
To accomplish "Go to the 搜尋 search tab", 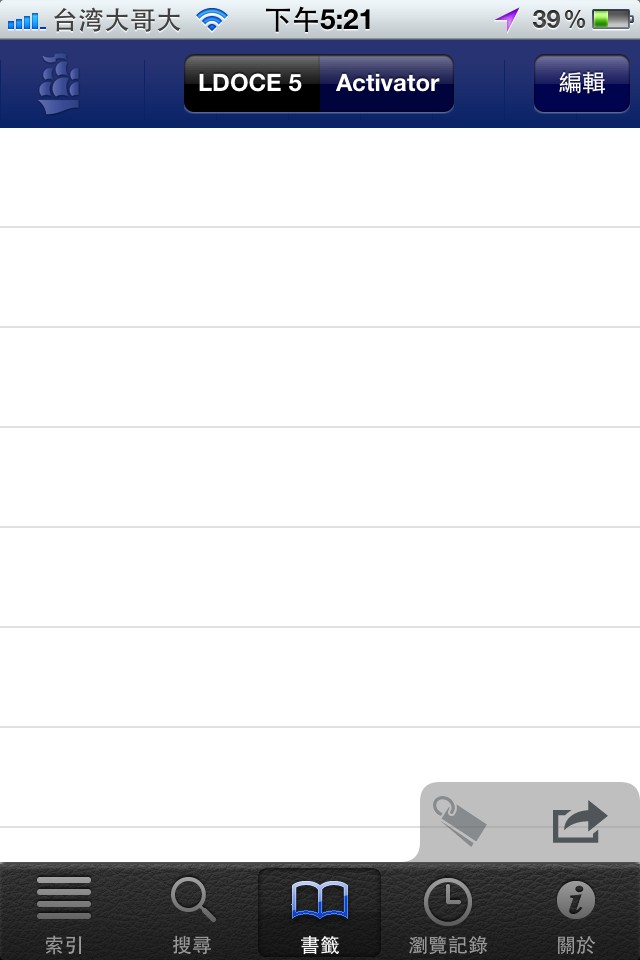I will (192, 912).
